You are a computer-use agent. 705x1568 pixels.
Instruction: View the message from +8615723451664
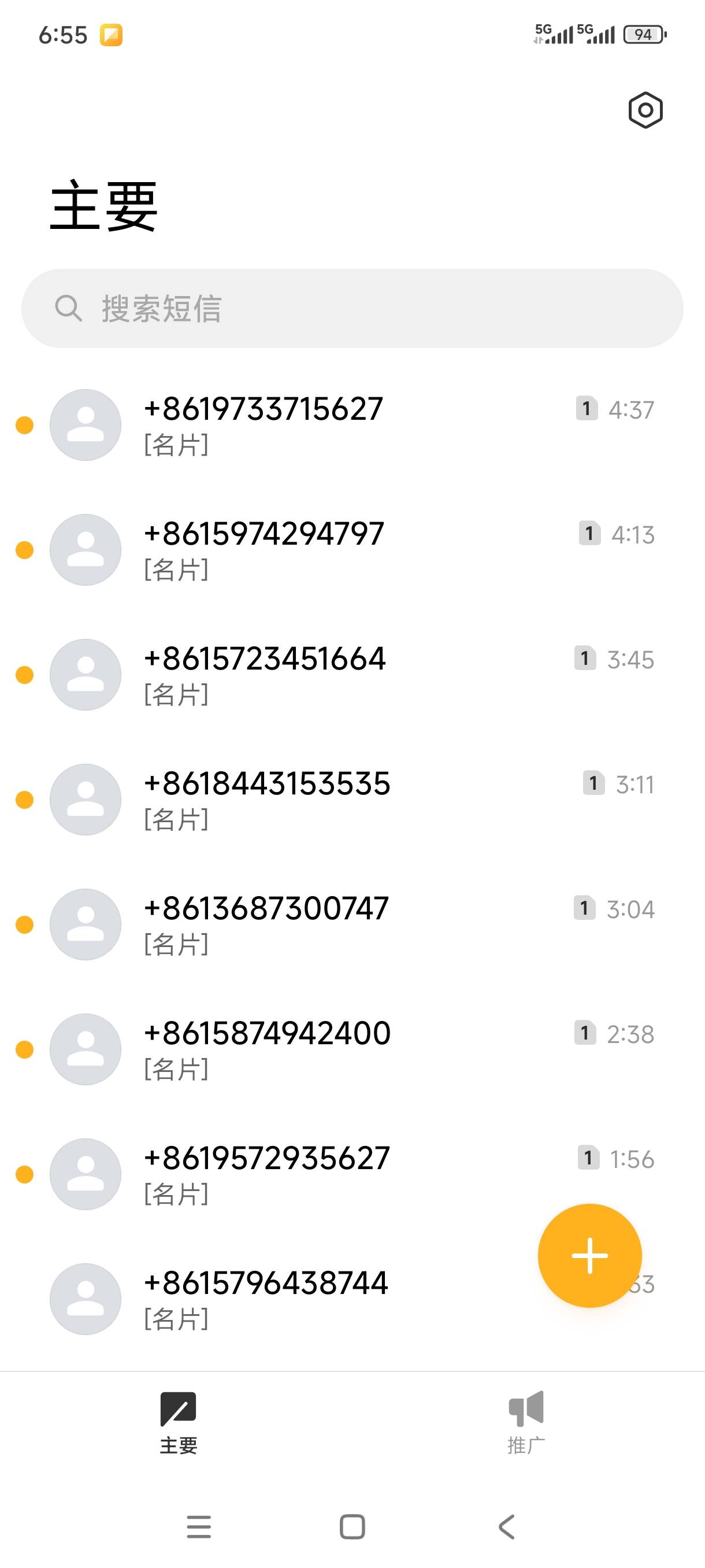click(352, 674)
